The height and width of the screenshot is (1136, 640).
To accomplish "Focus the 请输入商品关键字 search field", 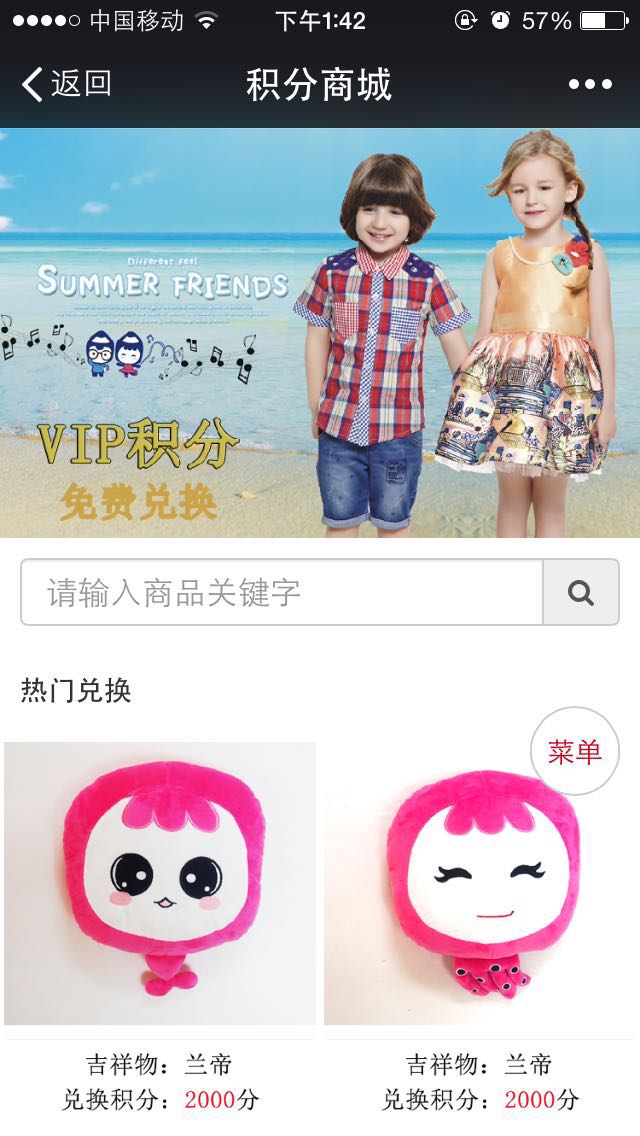I will tap(282, 593).
